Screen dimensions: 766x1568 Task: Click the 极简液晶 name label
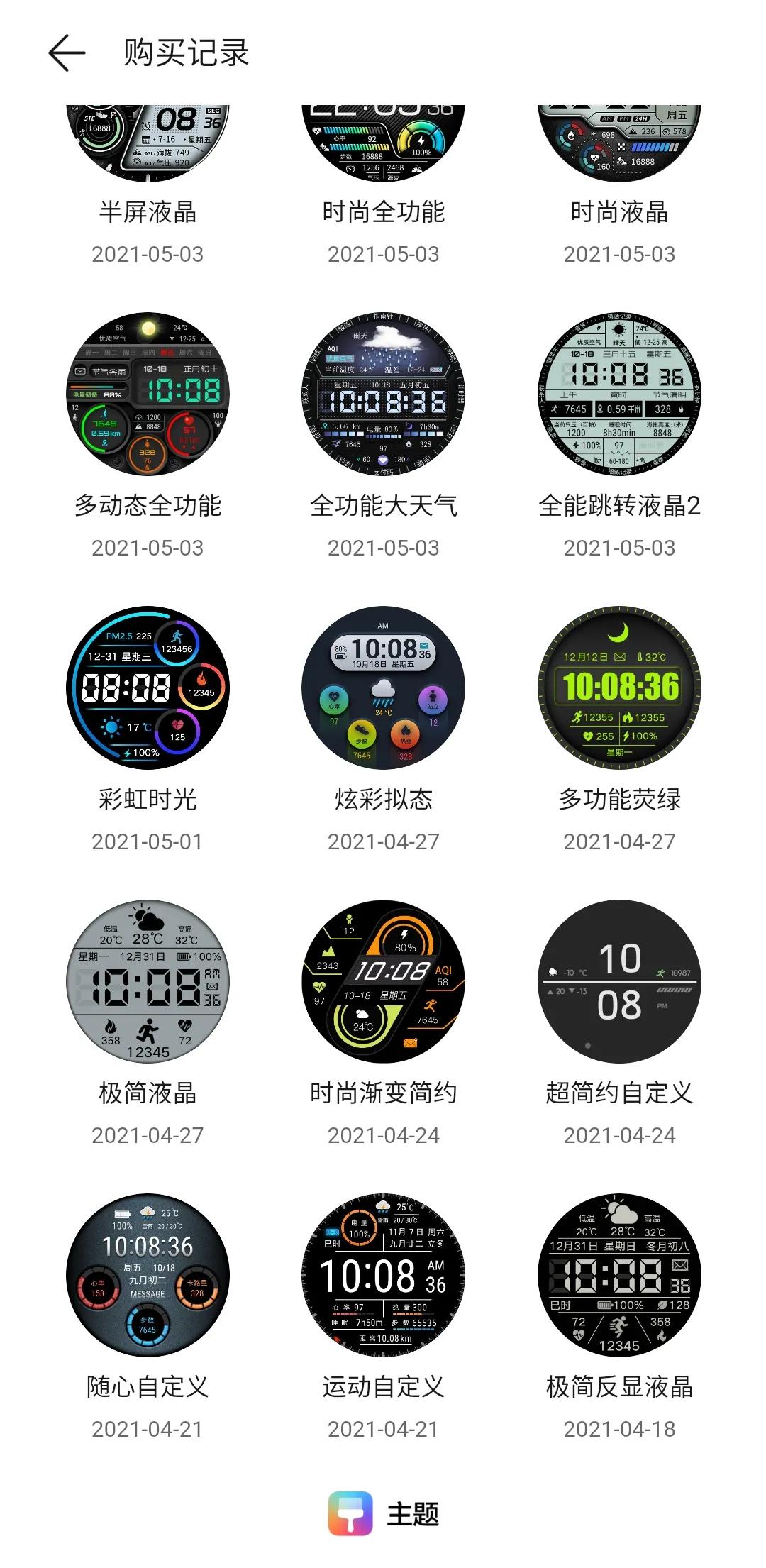click(148, 1094)
